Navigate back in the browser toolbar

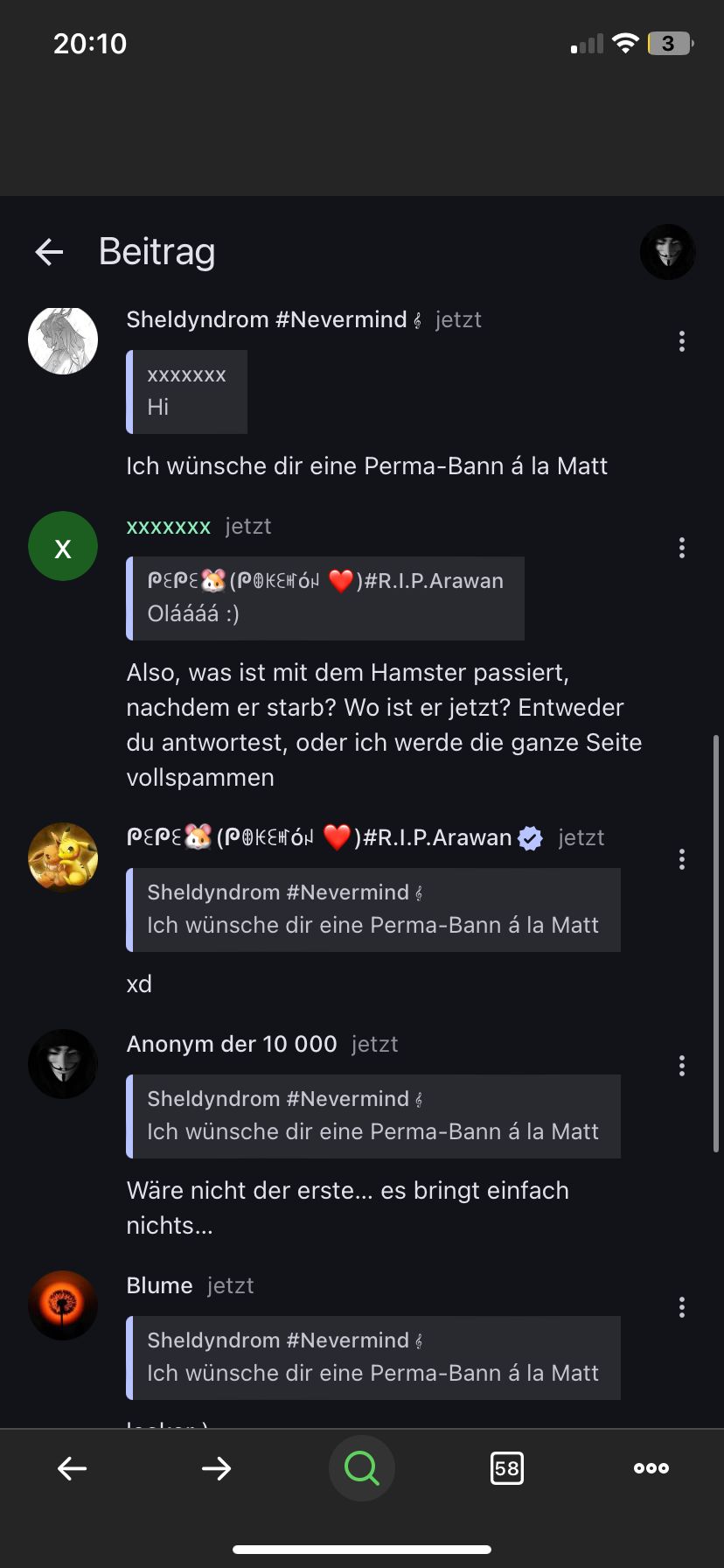[x=72, y=1468]
